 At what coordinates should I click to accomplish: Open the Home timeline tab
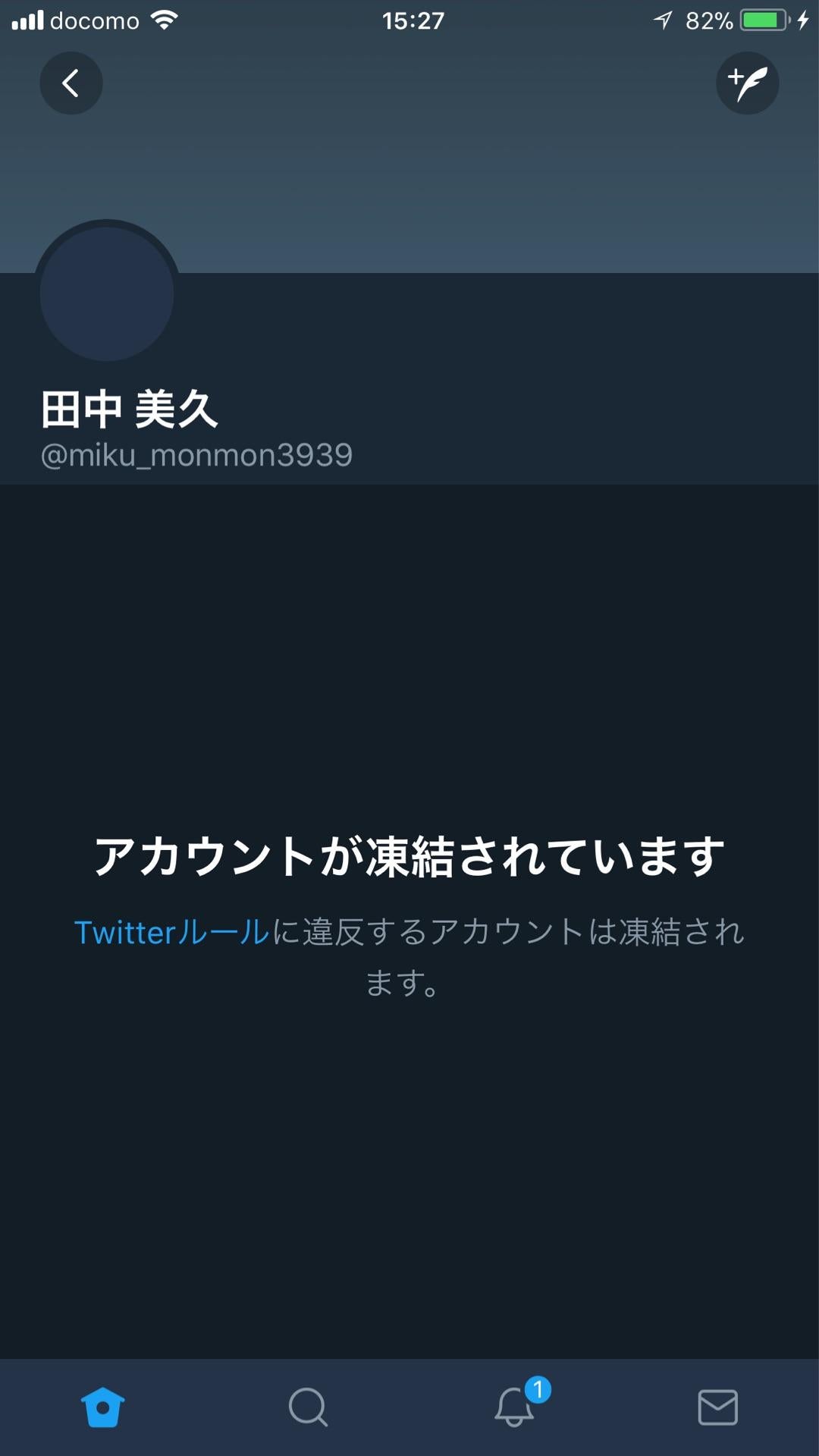tap(102, 1407)
